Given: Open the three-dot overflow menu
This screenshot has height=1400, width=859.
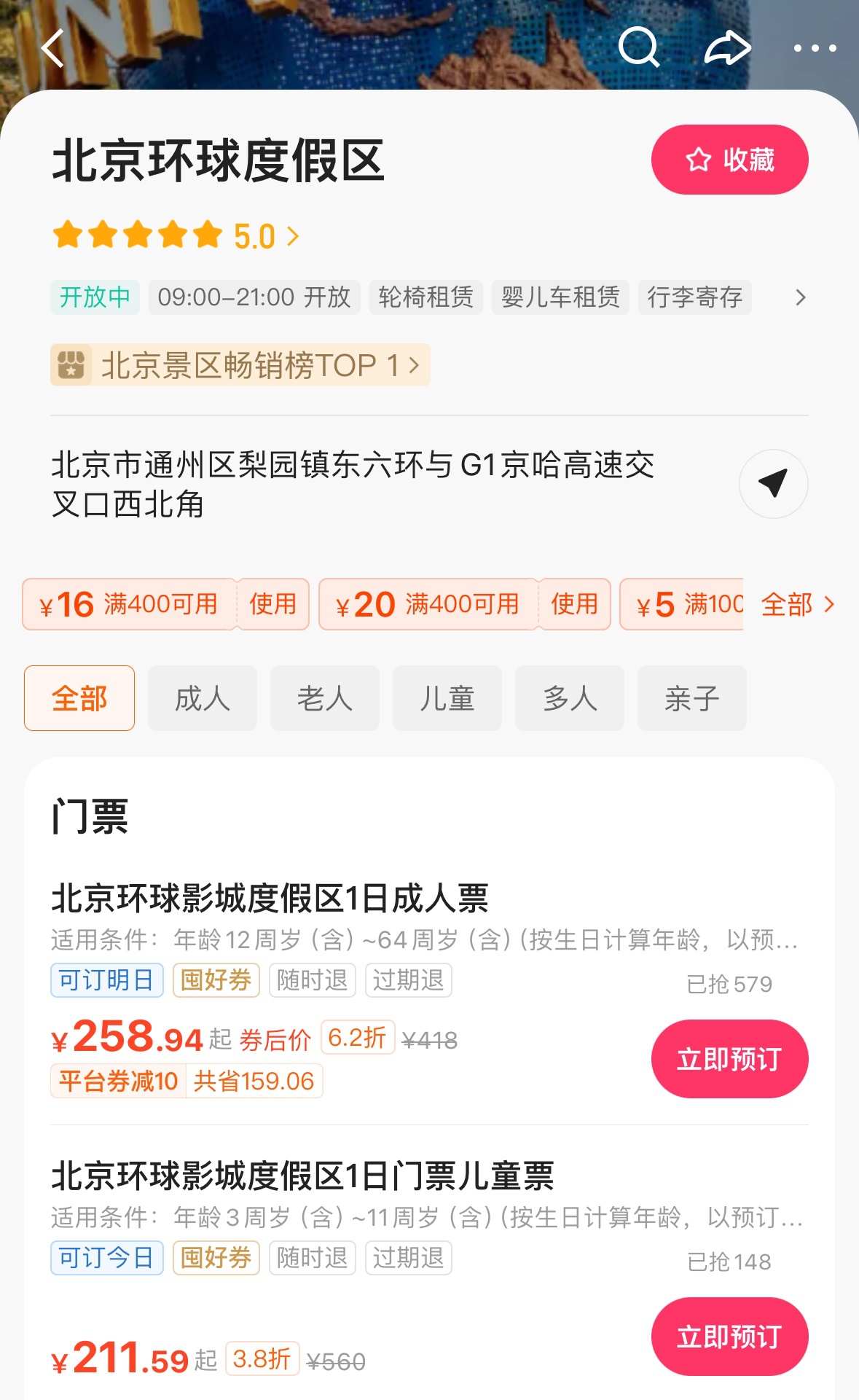Looking at the screenshot, I should tap(815, 48).
